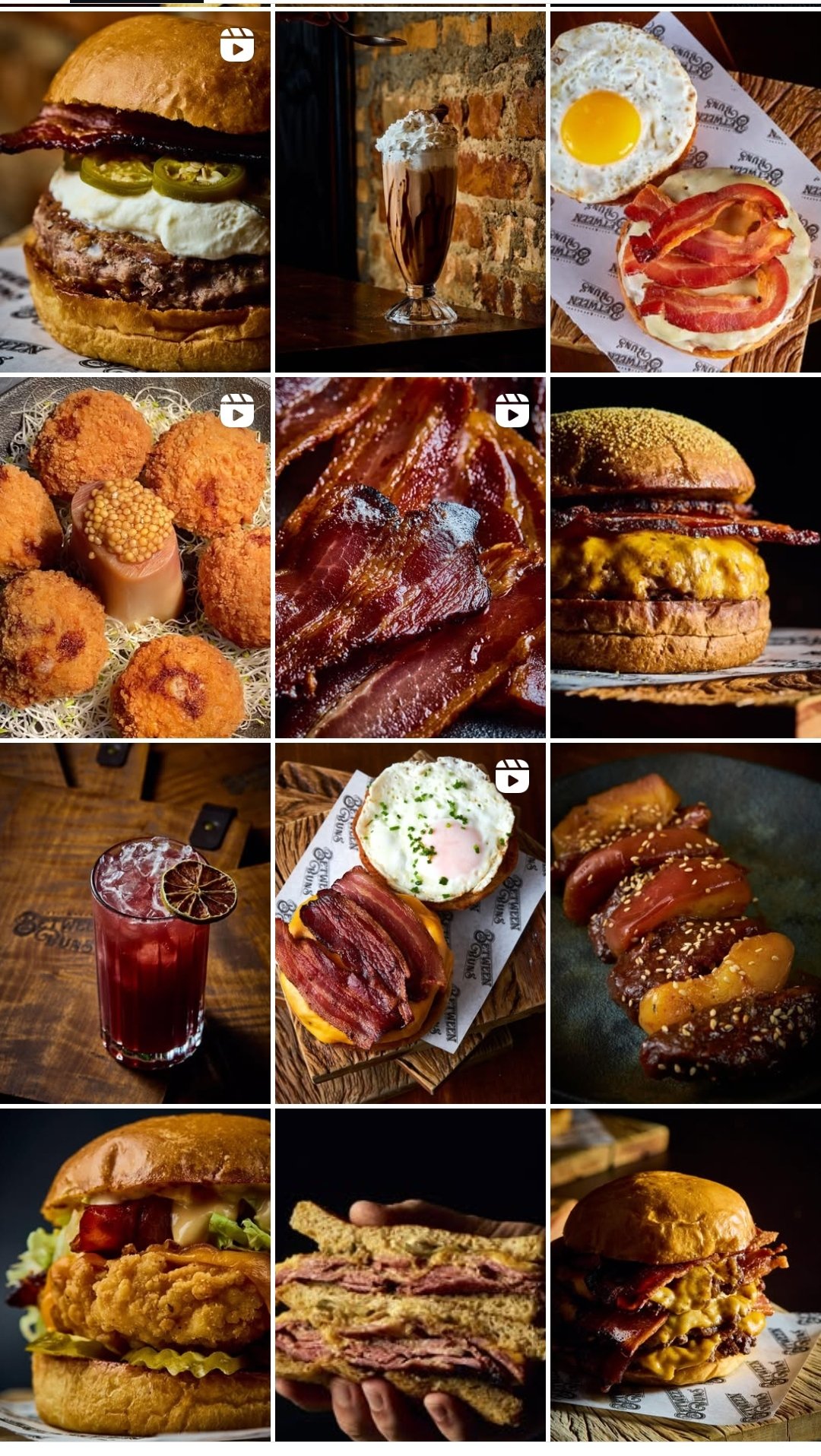Open the egg with chives reel
Screen dimensions: 821x1456
point(410,923)
